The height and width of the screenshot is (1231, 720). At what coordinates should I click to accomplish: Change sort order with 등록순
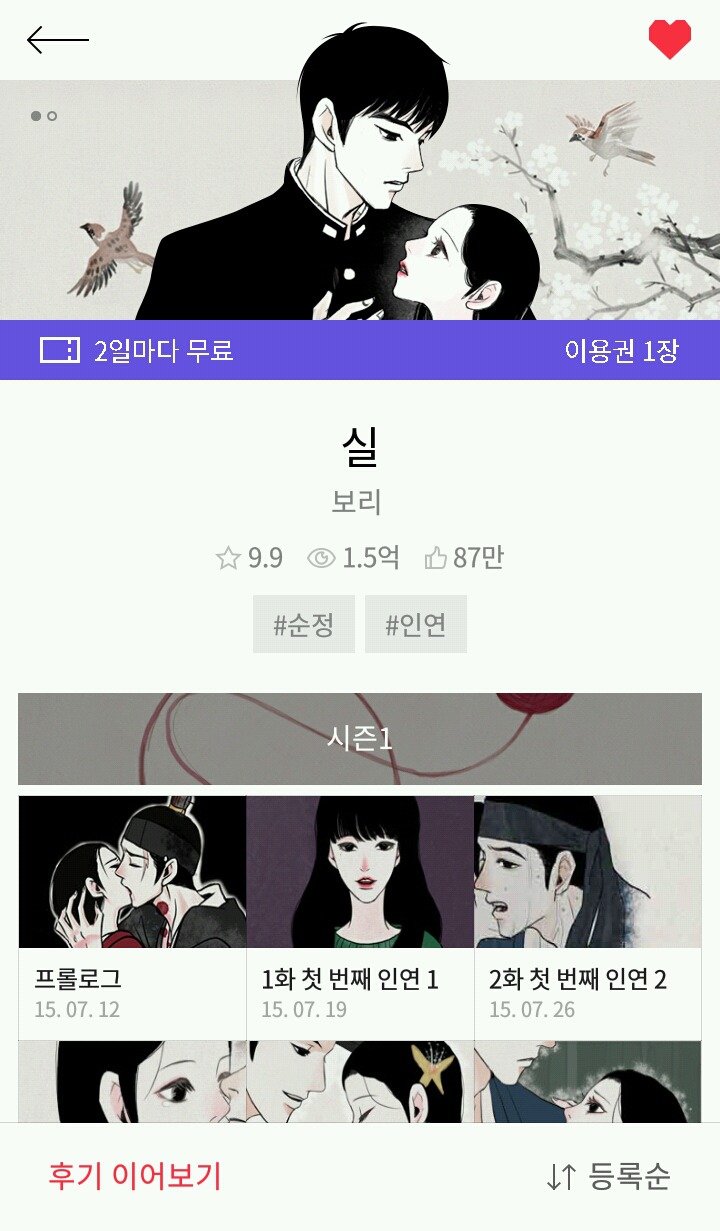[x=608, y=1176]
